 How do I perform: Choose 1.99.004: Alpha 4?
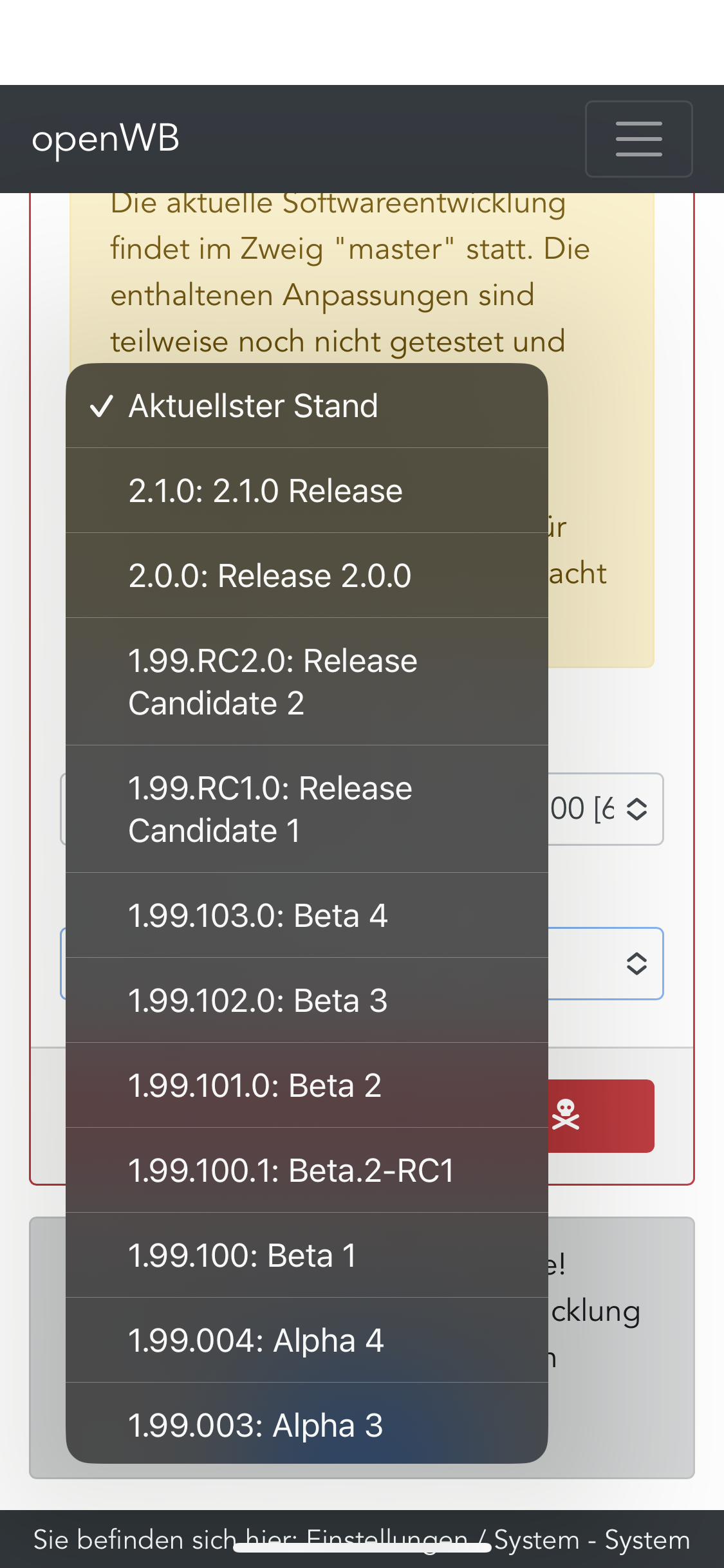(306, 1340)
